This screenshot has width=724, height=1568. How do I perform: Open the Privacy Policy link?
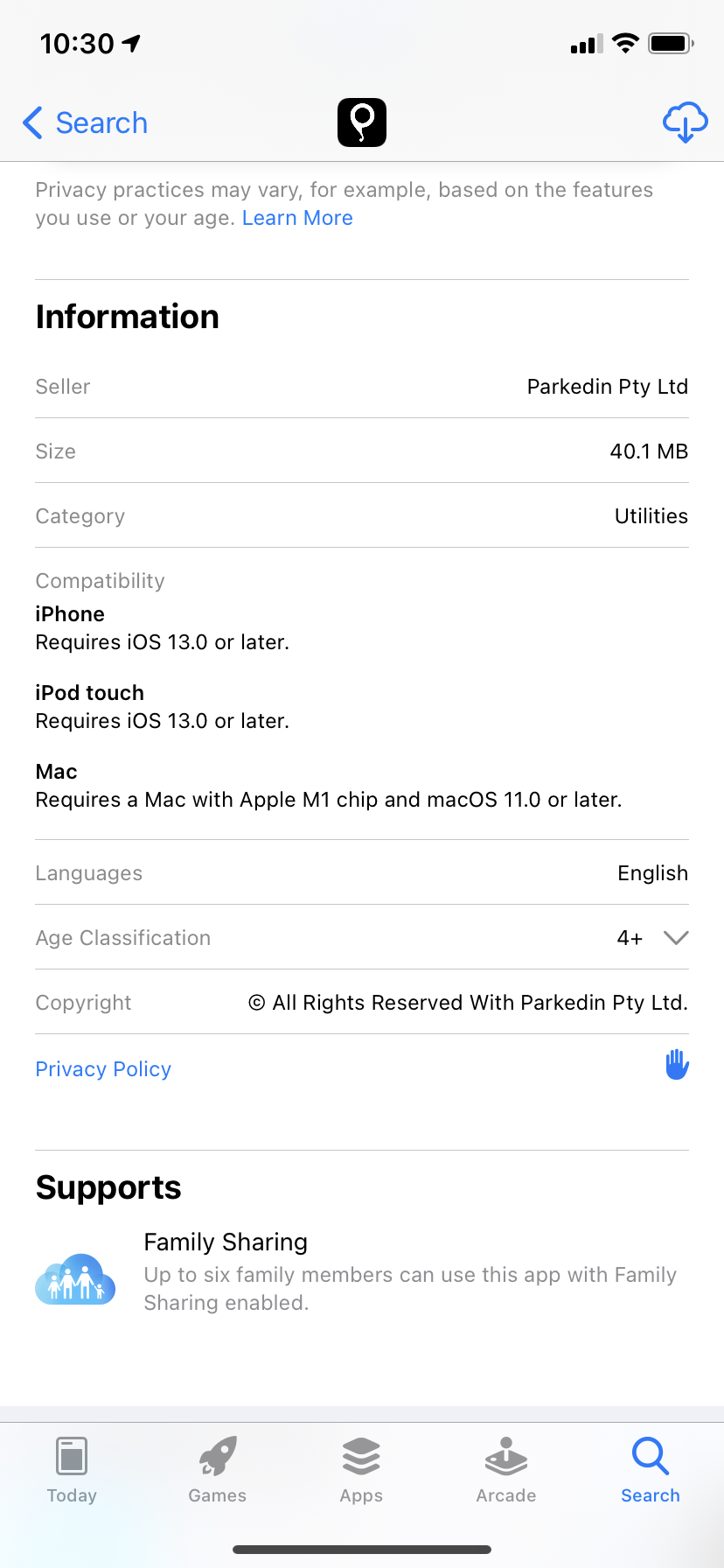click(x=103, y=1069)
